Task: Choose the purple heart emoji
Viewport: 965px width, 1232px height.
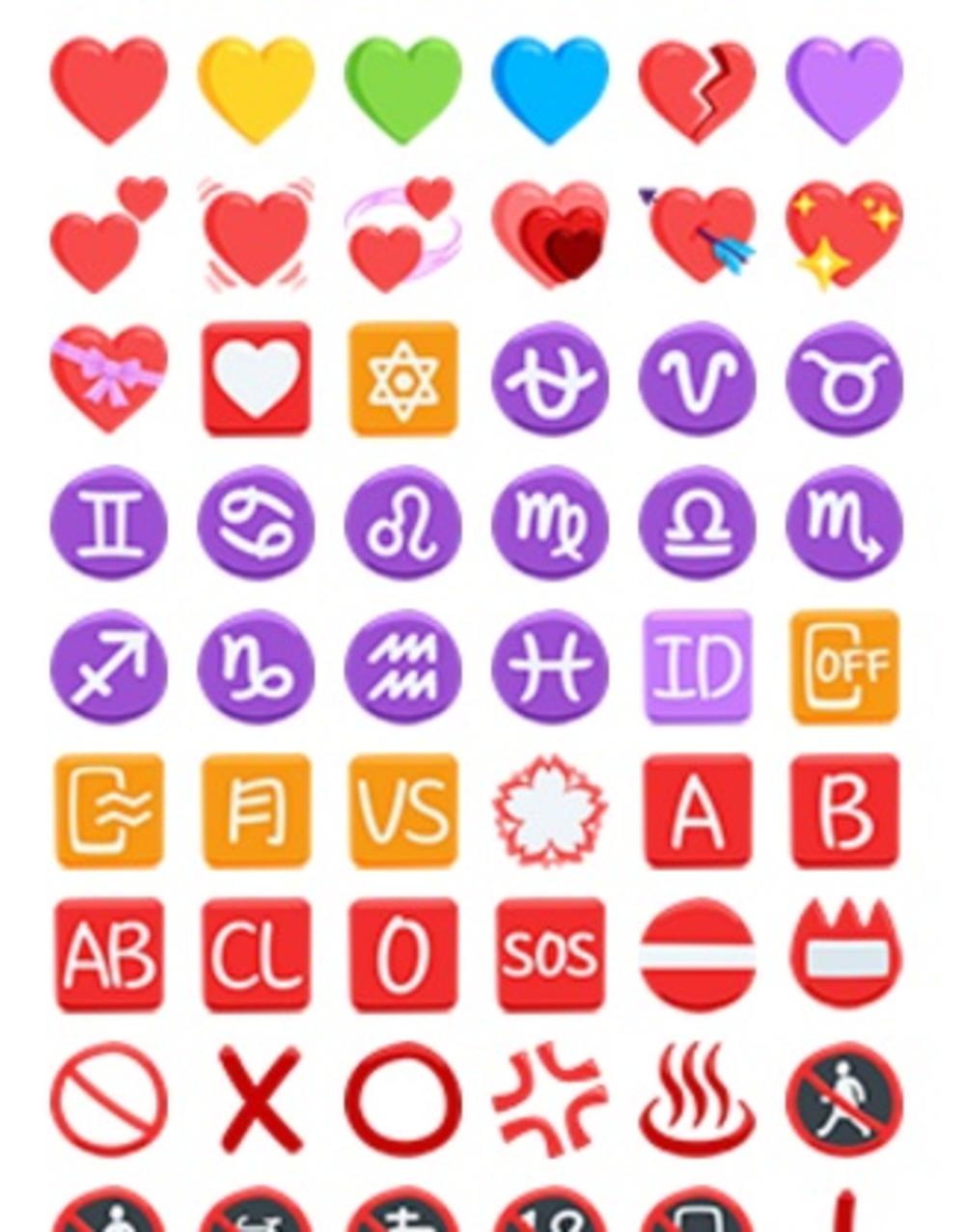Action: point(844,89)
